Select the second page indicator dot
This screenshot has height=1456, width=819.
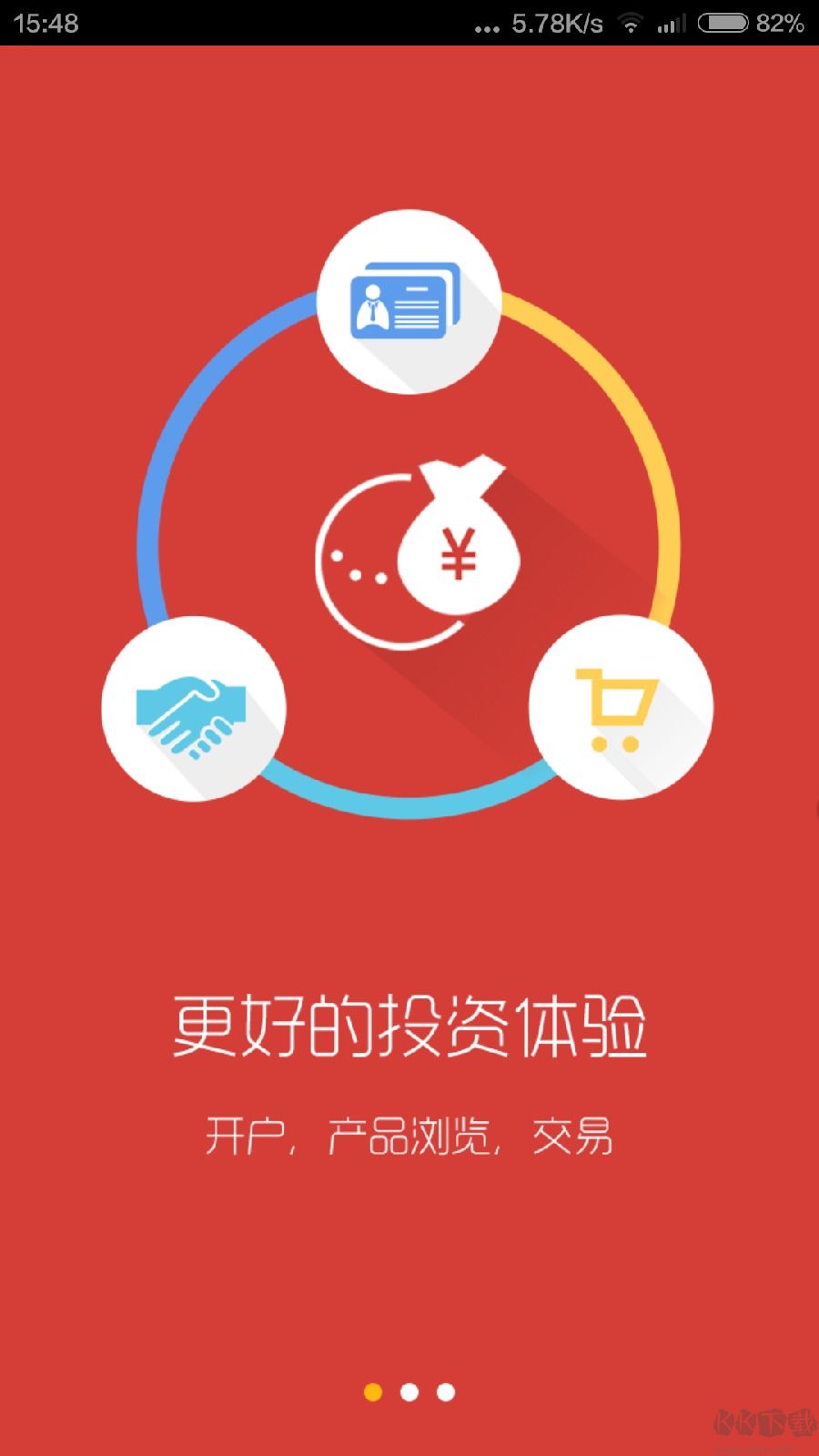pyautogui.click(x=409, y=1392)
